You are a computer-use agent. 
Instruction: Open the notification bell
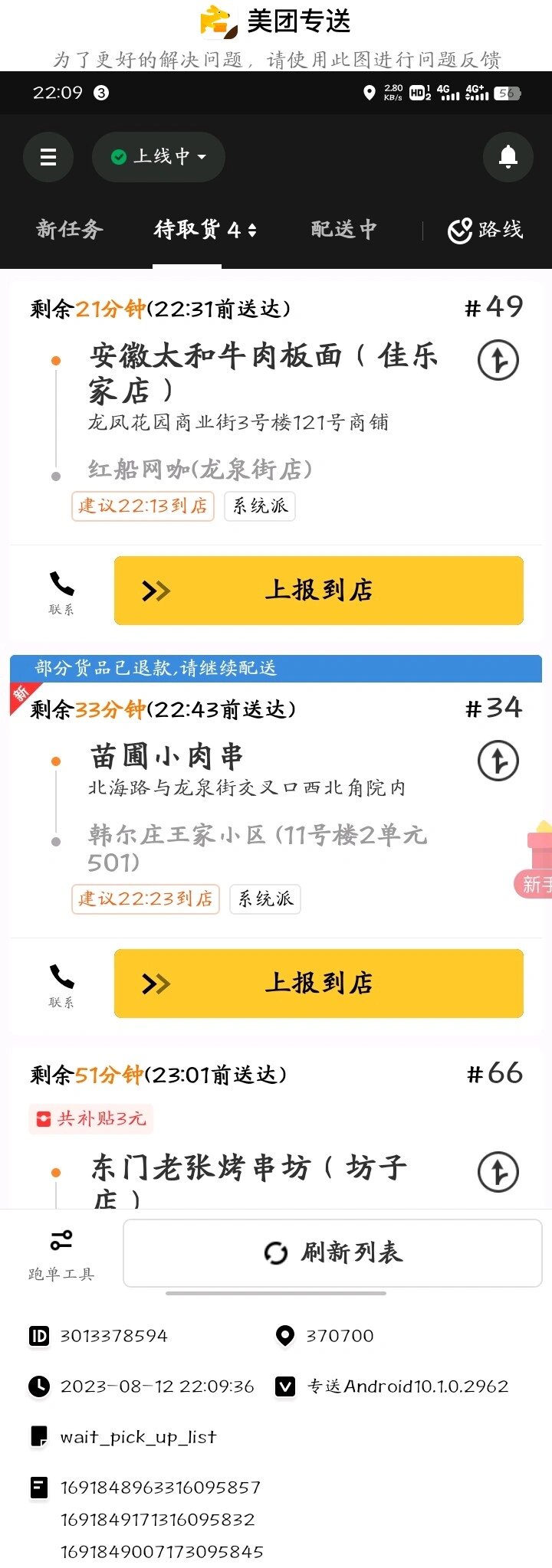(508, 156)
